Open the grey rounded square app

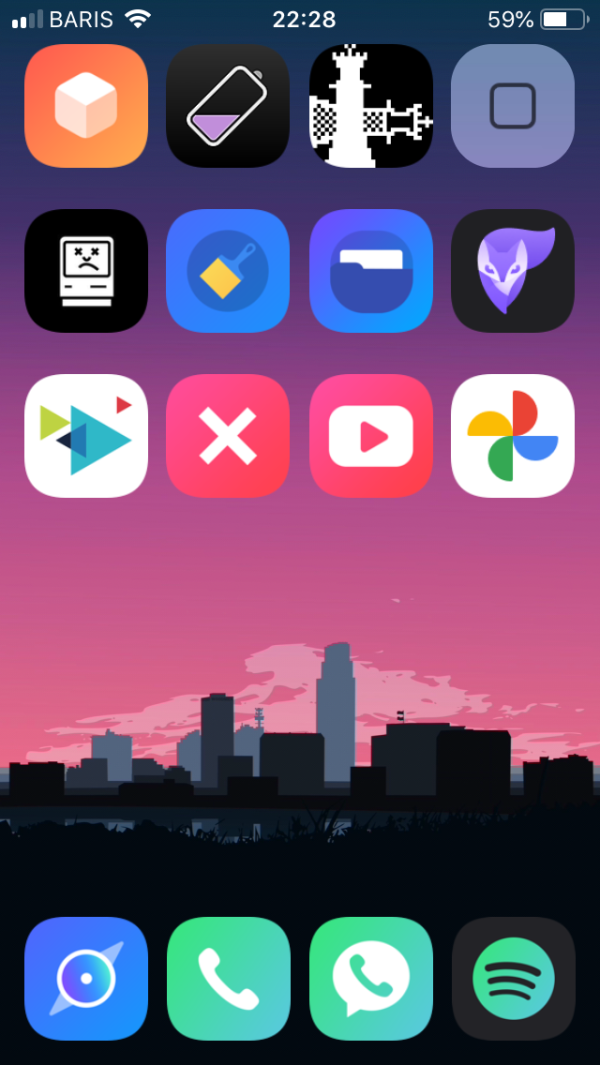tap(513, 106)
